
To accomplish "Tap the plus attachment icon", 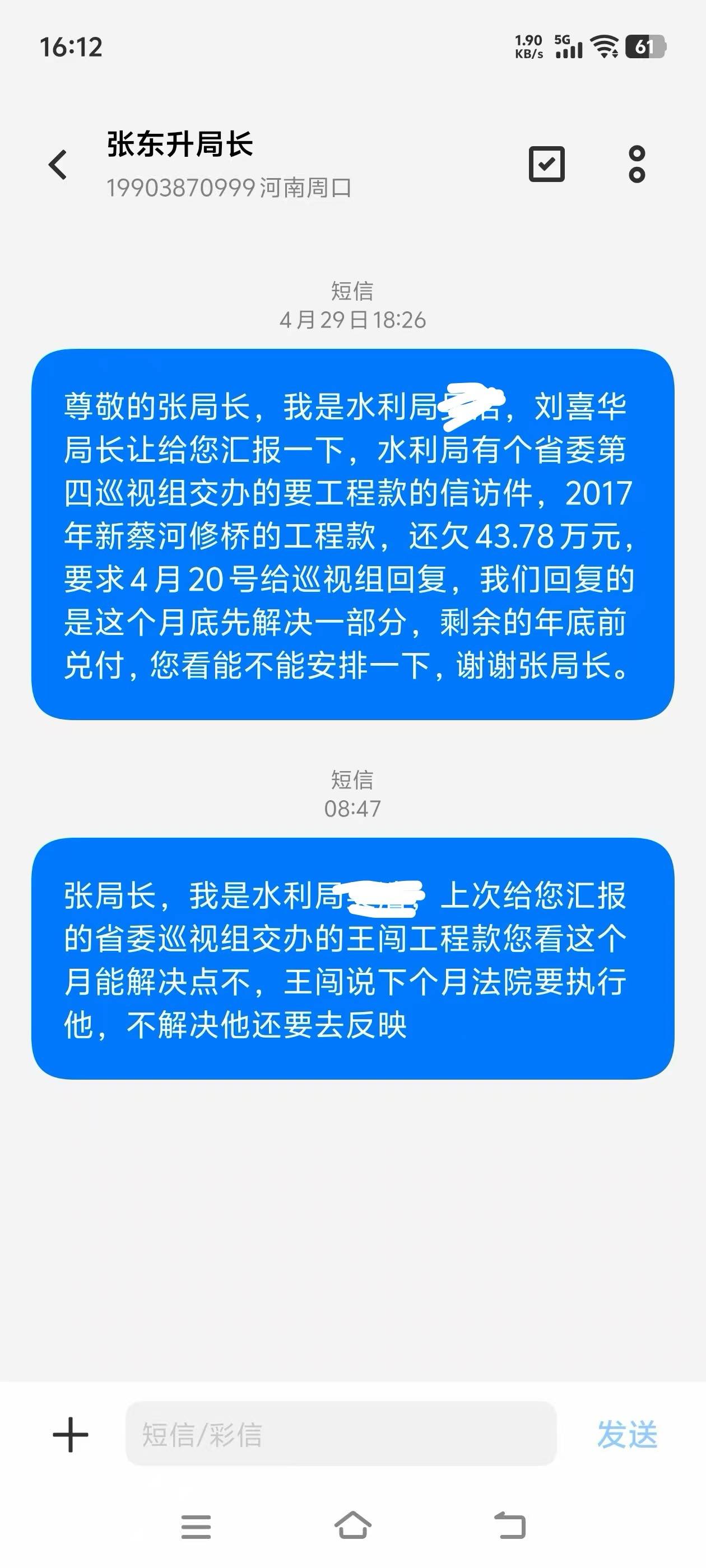I will click(71, 1435).
